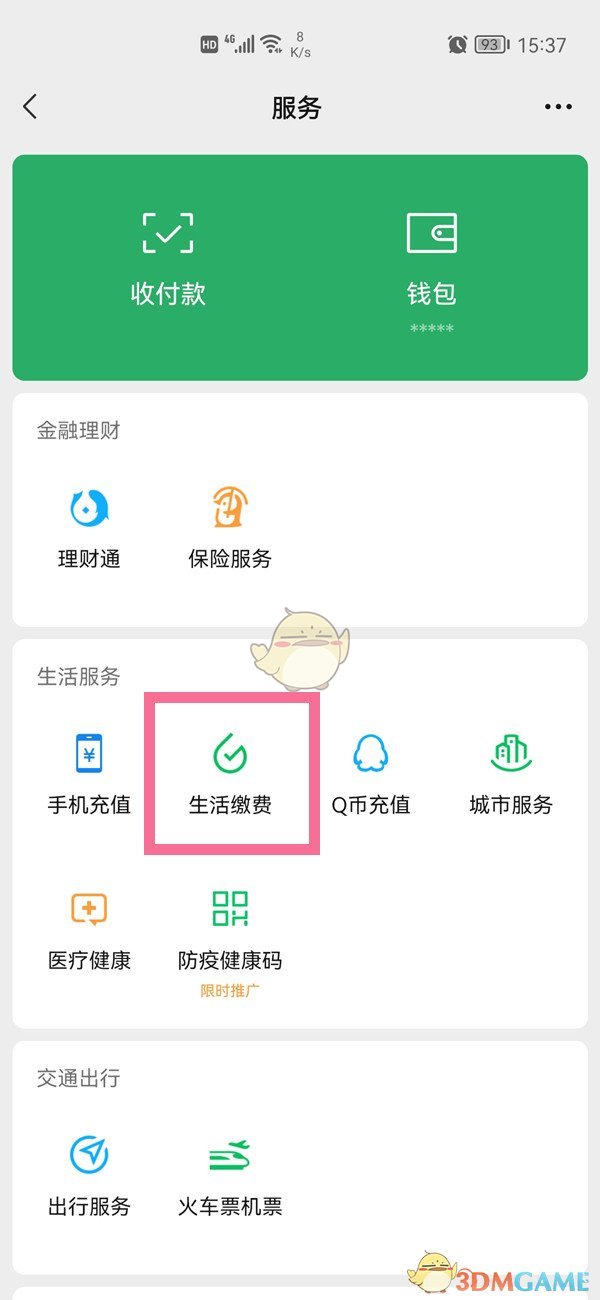This screenshot has height=1300, width=600.
Task: Tap Q币充值 recharge
Action: click(x=371, y=774)
